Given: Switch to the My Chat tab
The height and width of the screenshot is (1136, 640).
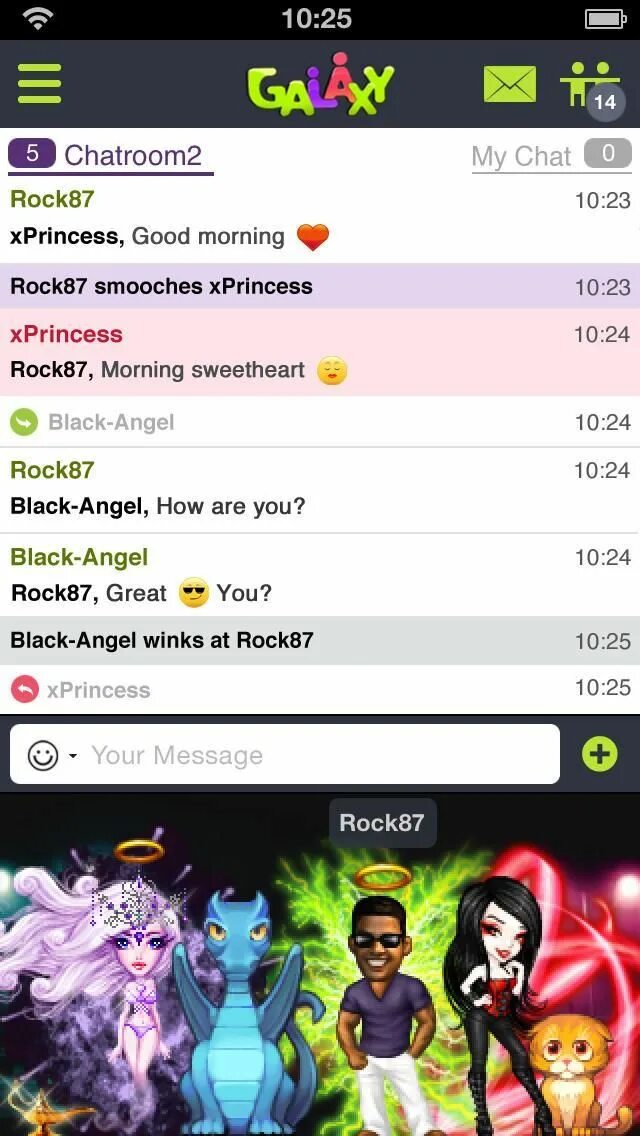Looking at the screenshot, I should click(550, 155).
